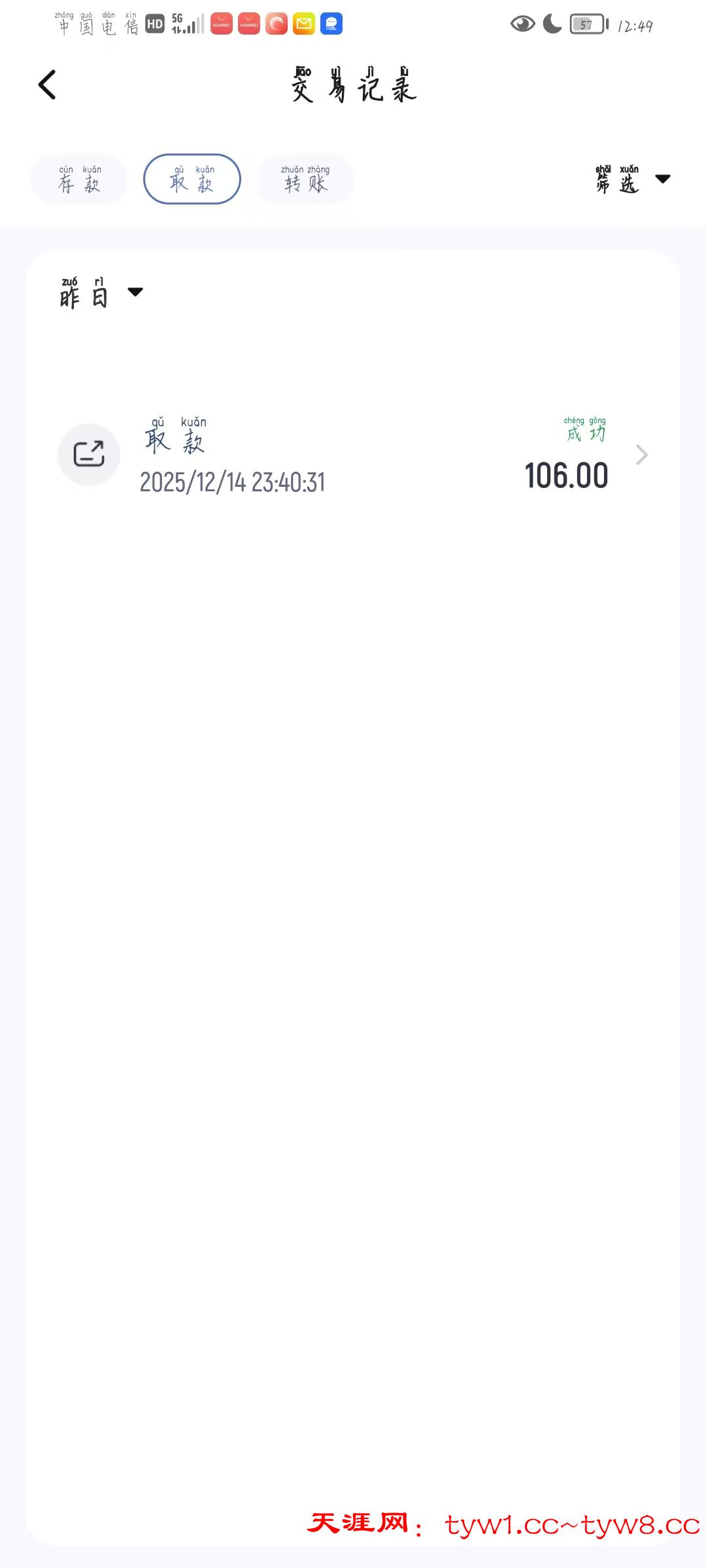The width and height of the screenshot is (706, 1568).
Task: Go back from 交易记录 page
Action: (x=47, y=85)
